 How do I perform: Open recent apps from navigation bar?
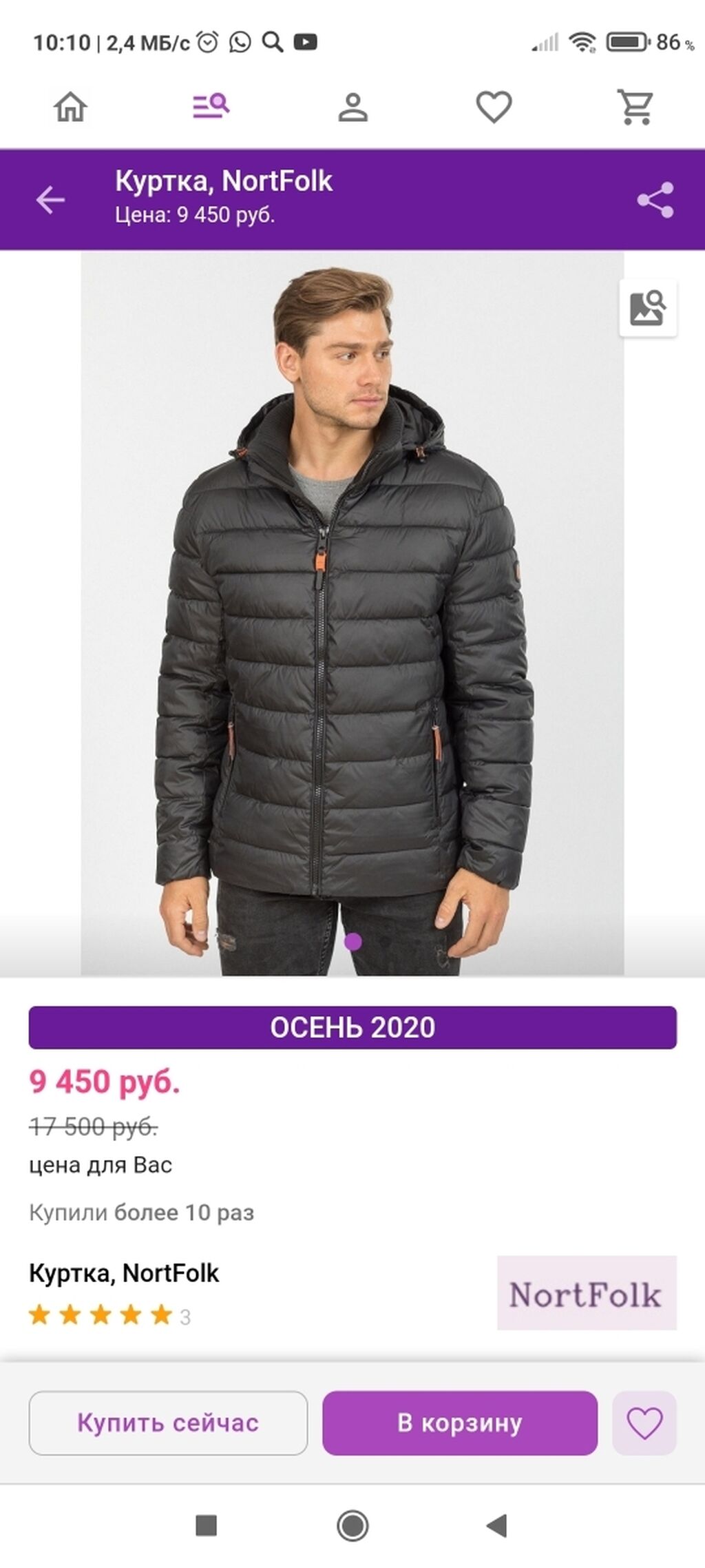[207, 1525]
